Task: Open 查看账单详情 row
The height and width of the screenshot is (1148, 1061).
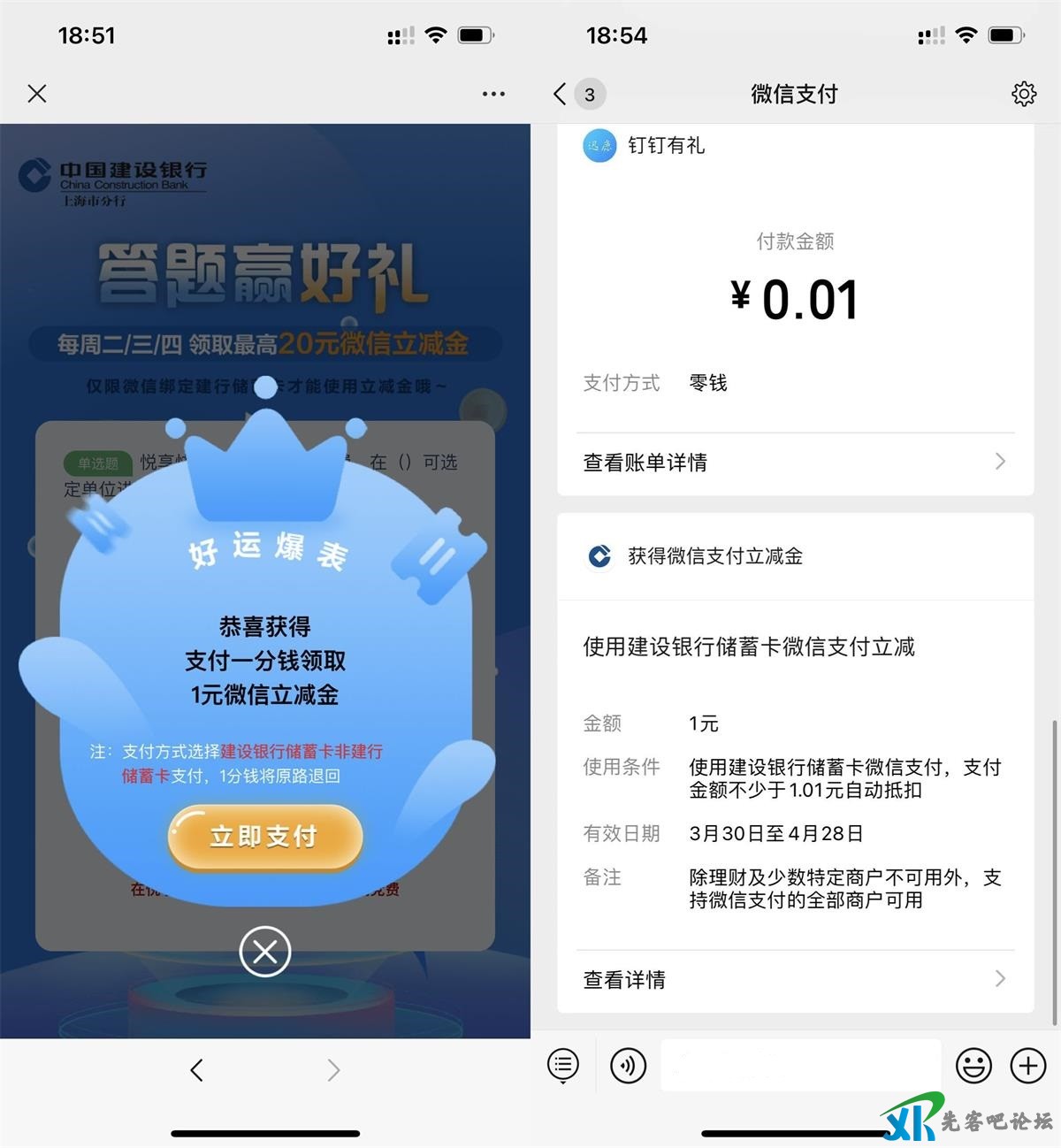Action: click(x=794, y=462)
